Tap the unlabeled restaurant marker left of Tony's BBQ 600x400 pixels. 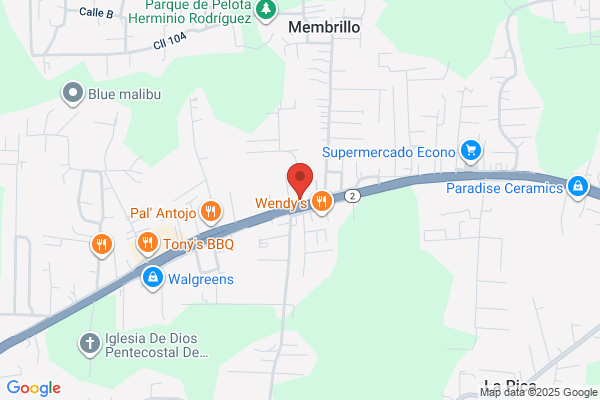click(102, 245)
